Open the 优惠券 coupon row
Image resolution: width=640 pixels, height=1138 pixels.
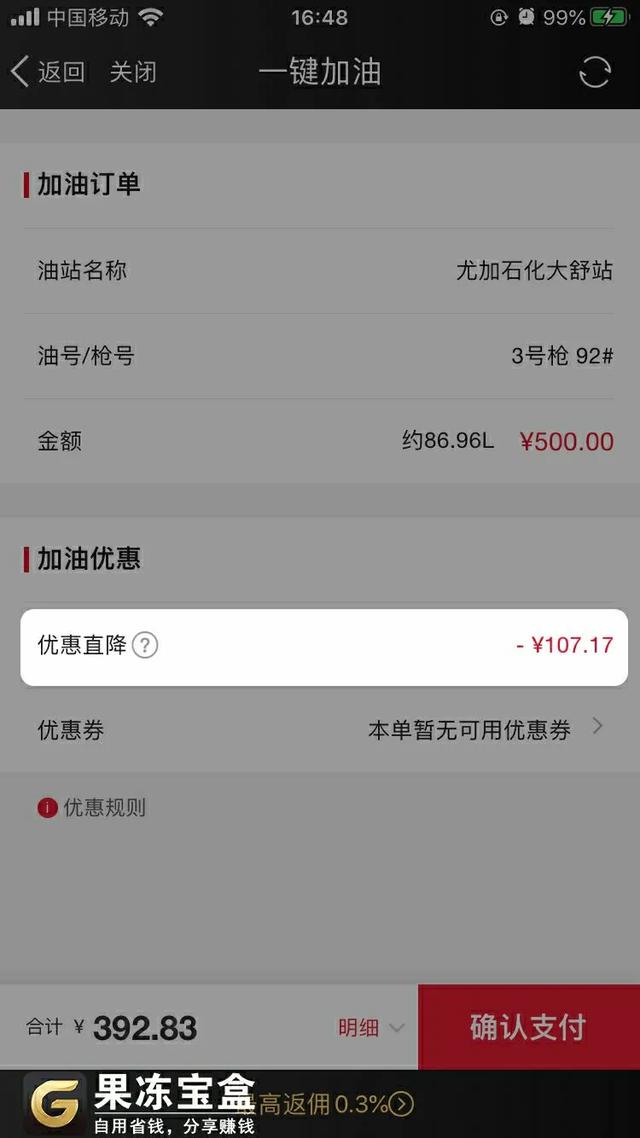coord(320,729)
